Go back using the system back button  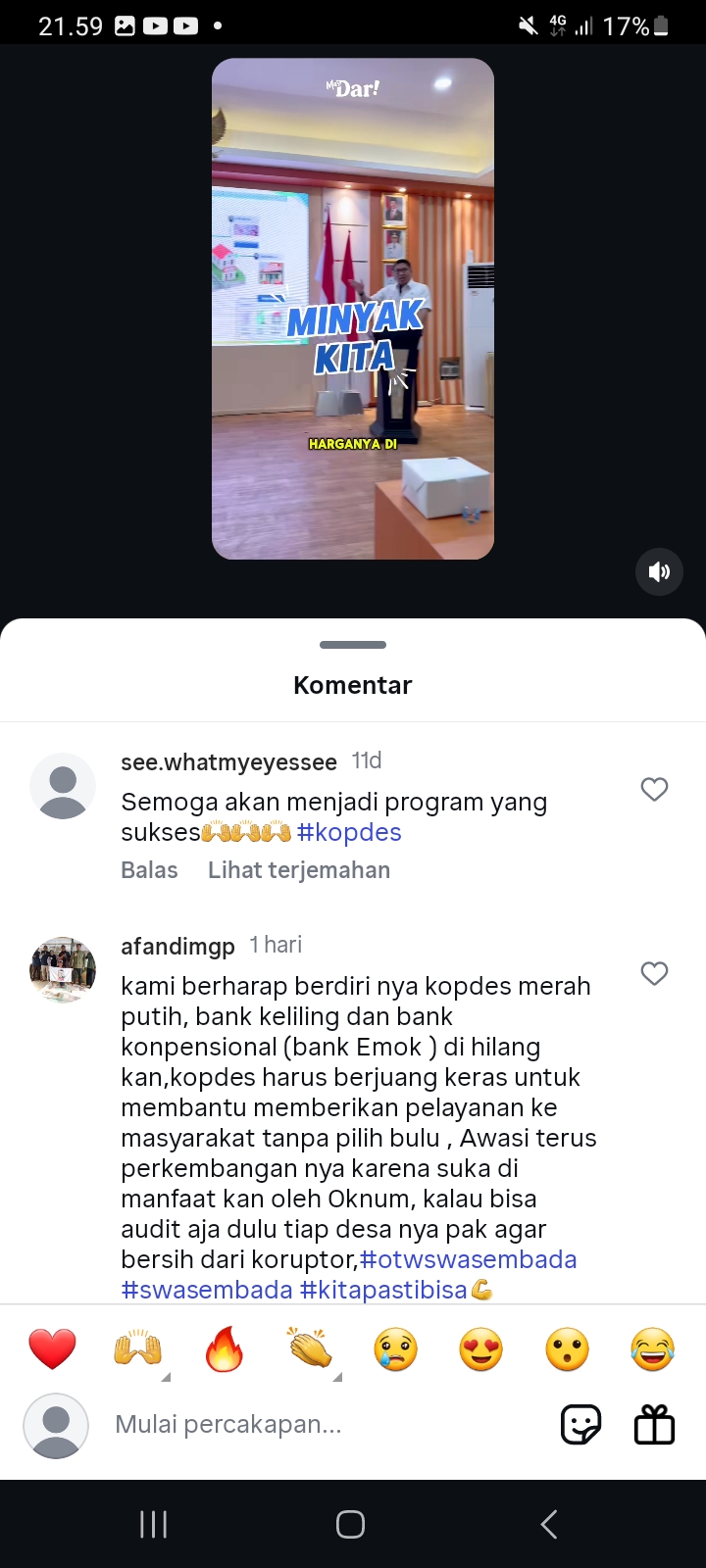click(549, 1524)
